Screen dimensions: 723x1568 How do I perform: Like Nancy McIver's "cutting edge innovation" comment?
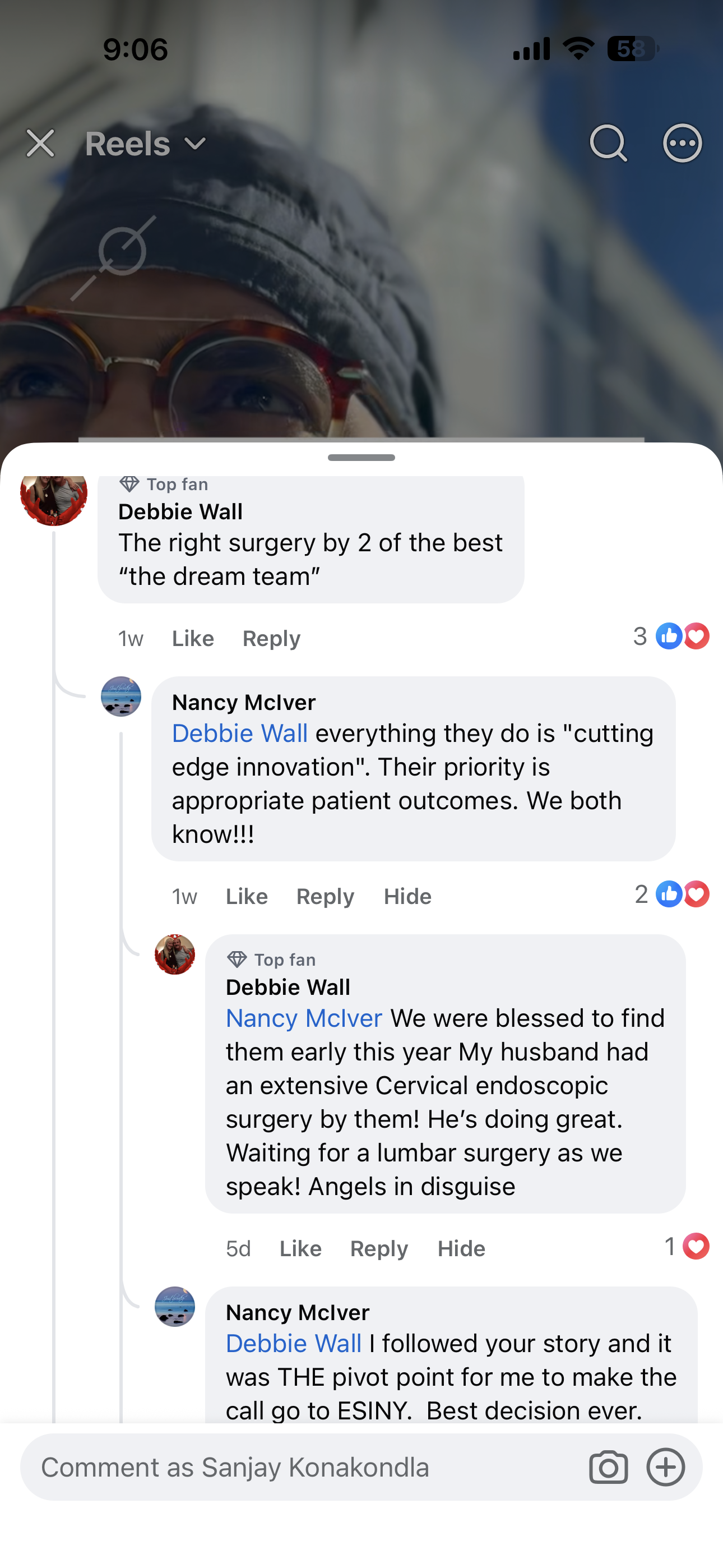247,897
